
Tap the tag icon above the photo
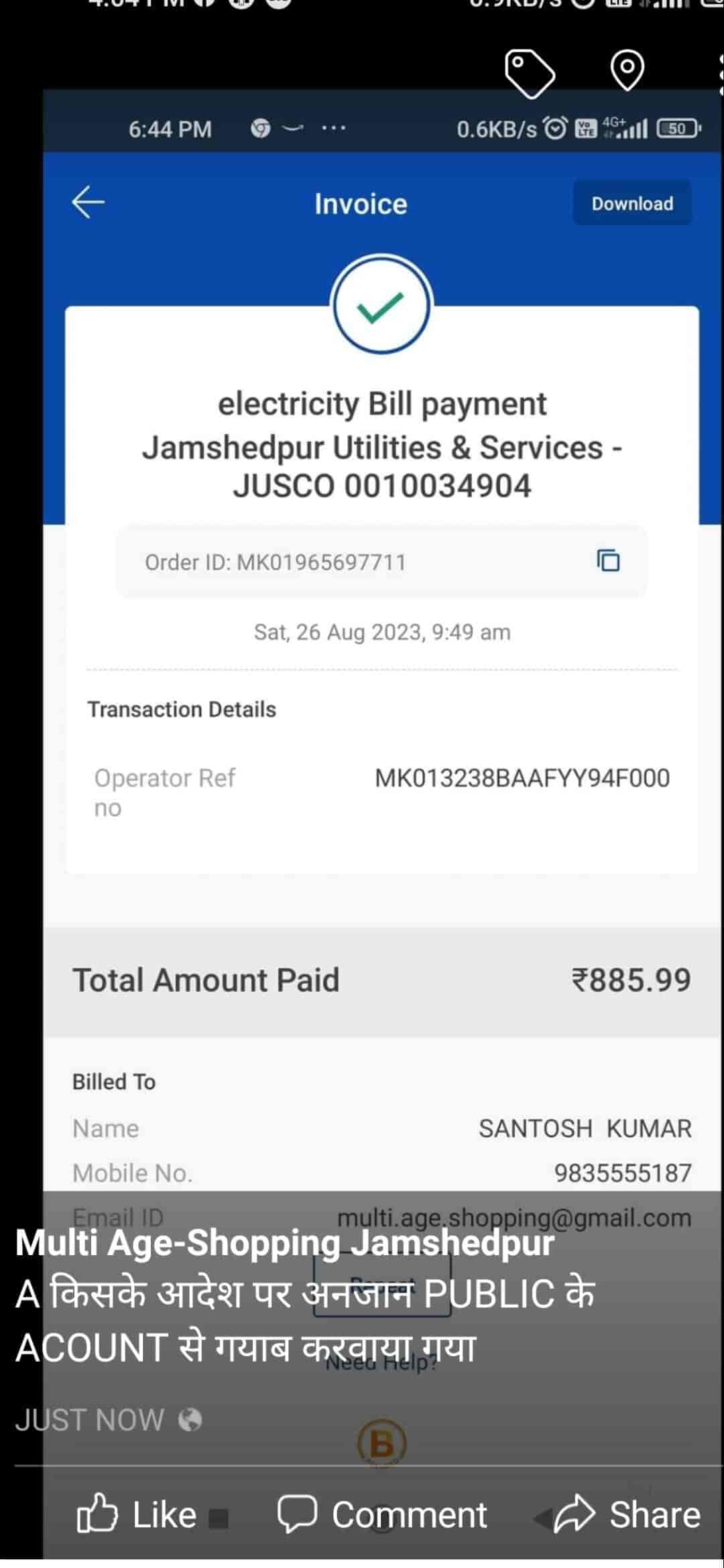point(529,72)
